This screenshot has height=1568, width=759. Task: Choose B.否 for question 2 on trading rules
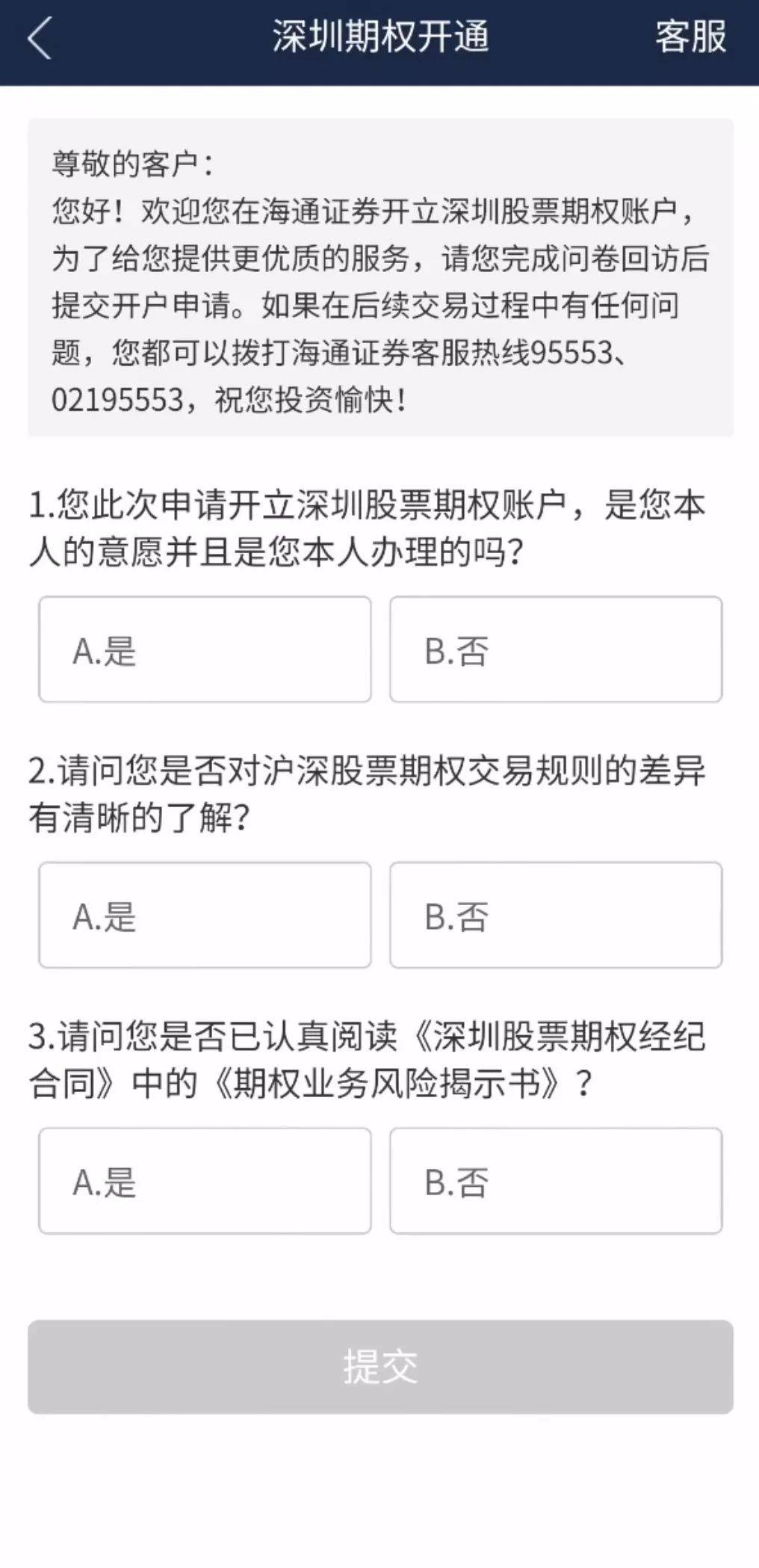pos(556,915)
